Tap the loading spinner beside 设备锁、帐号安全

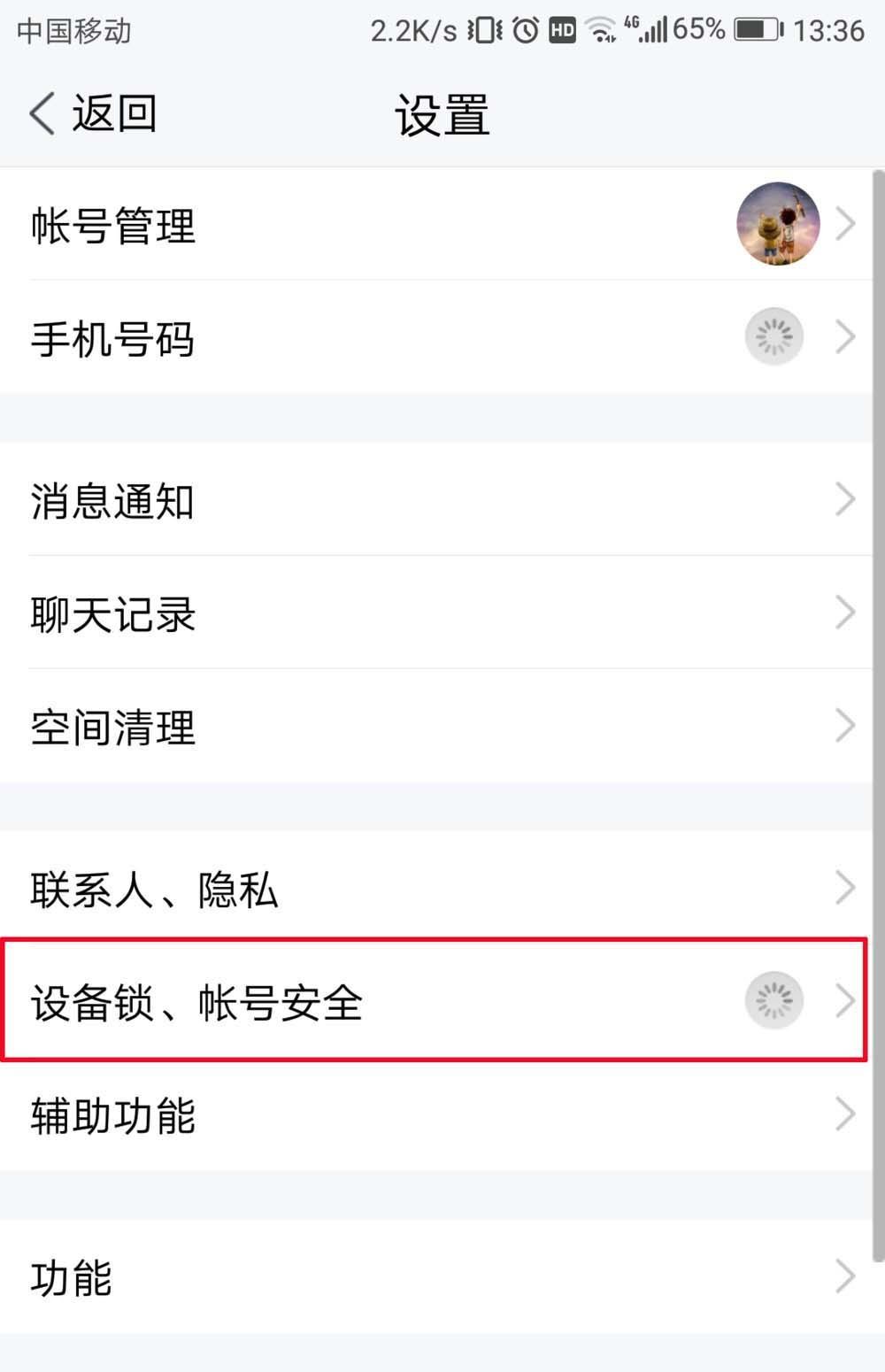pyautogui.click(x=774, y=1000)
